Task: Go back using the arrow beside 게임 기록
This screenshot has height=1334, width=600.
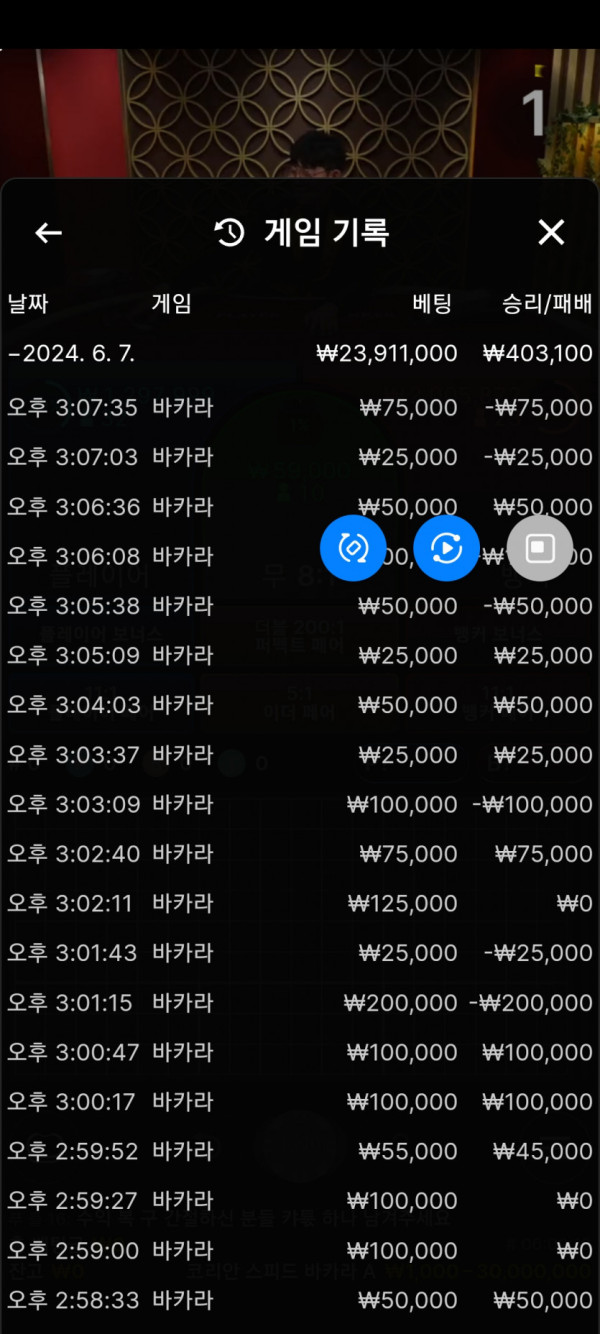Action: [48, 233]
